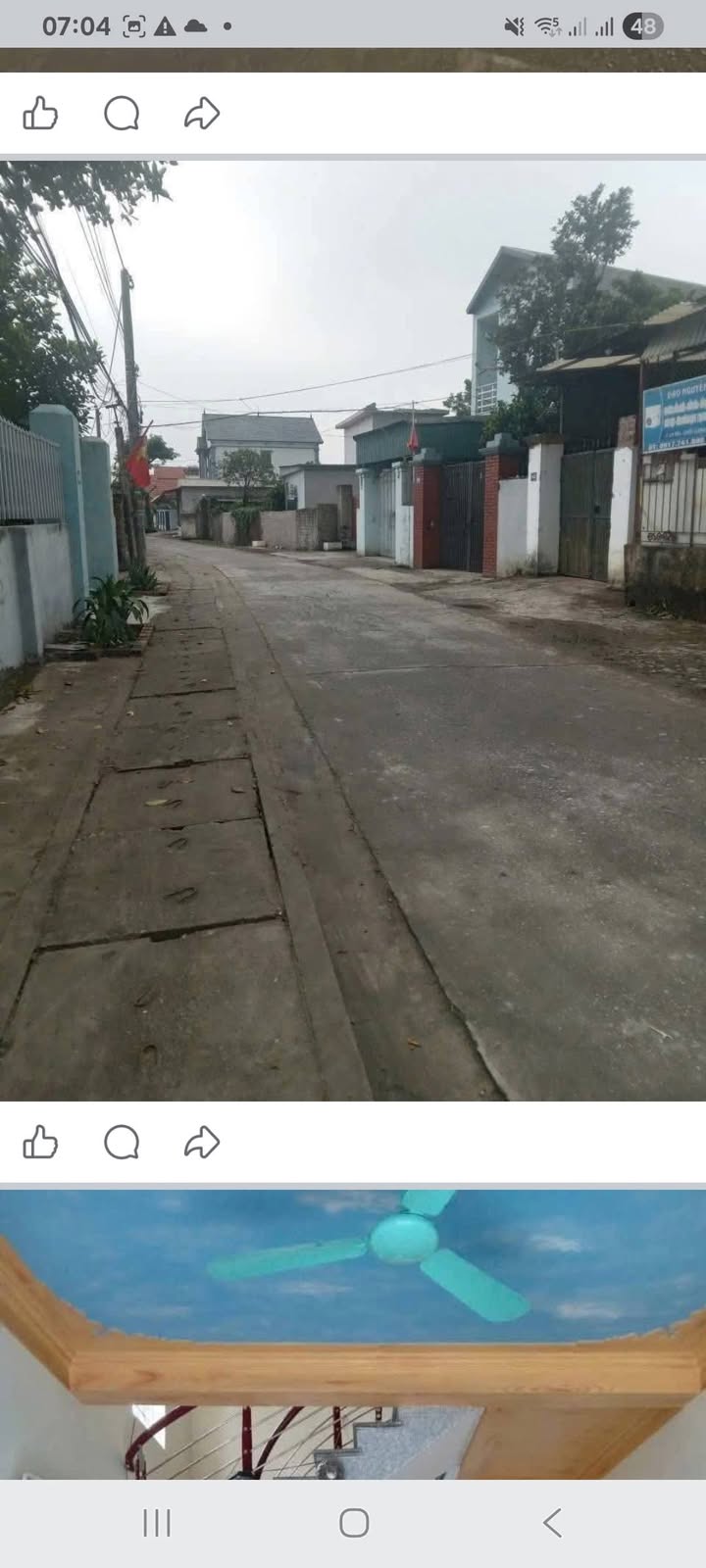Share the photo above the street picture

coord(201,114)
